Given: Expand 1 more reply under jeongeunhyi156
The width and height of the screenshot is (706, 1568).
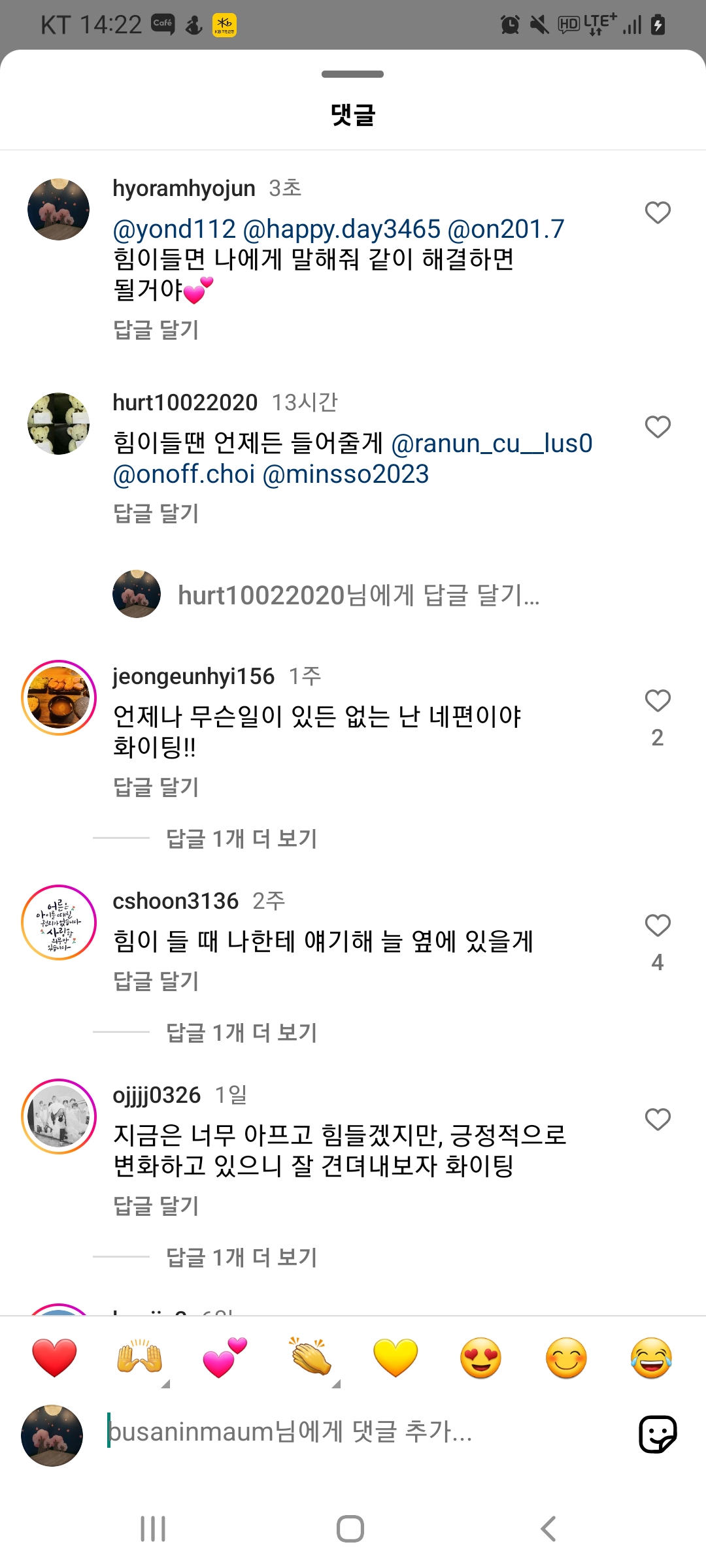Looking at the screenshot, I should pyautogui.click(x=241, y=838).
